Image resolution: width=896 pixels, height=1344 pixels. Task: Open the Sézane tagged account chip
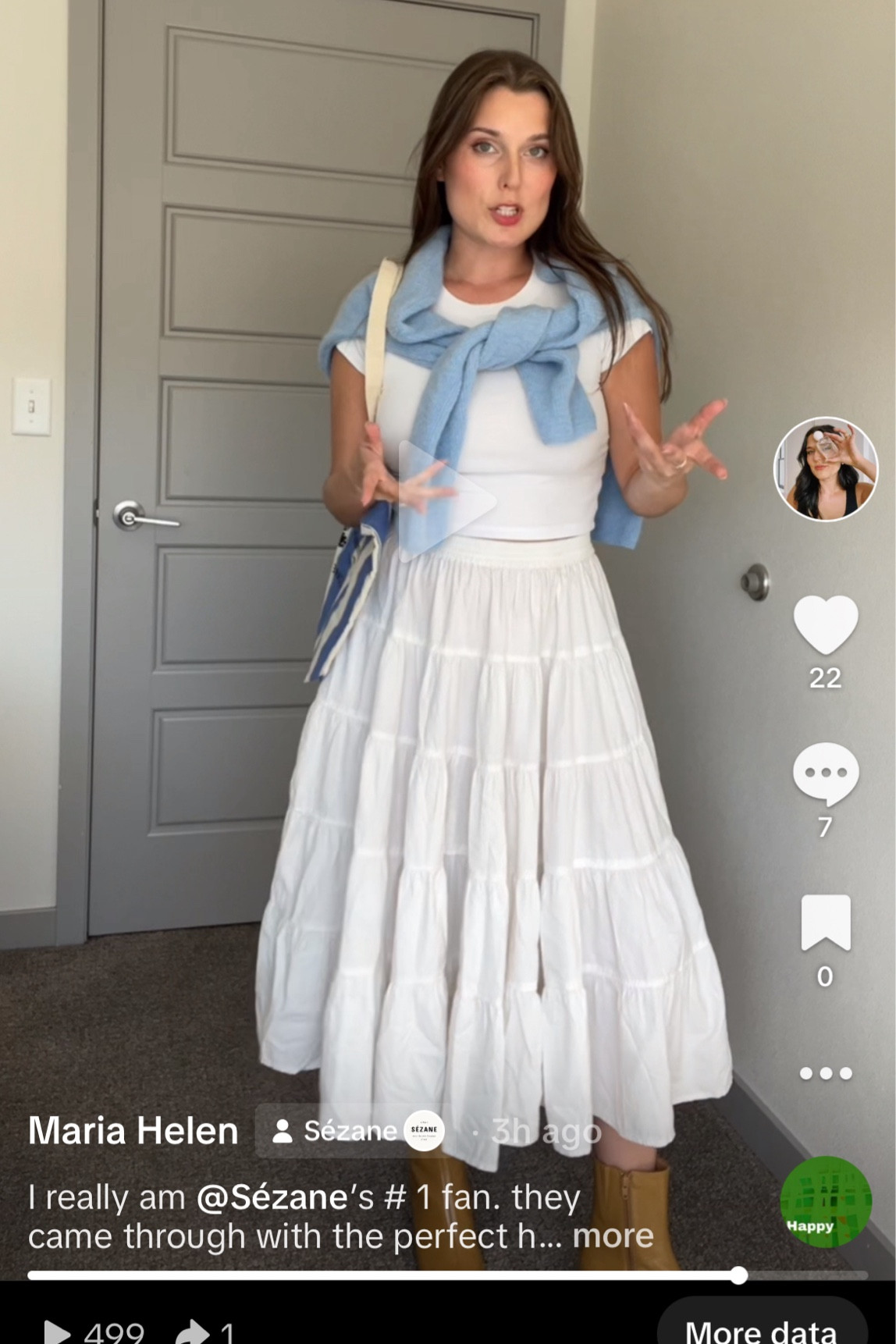point(350,1131)
